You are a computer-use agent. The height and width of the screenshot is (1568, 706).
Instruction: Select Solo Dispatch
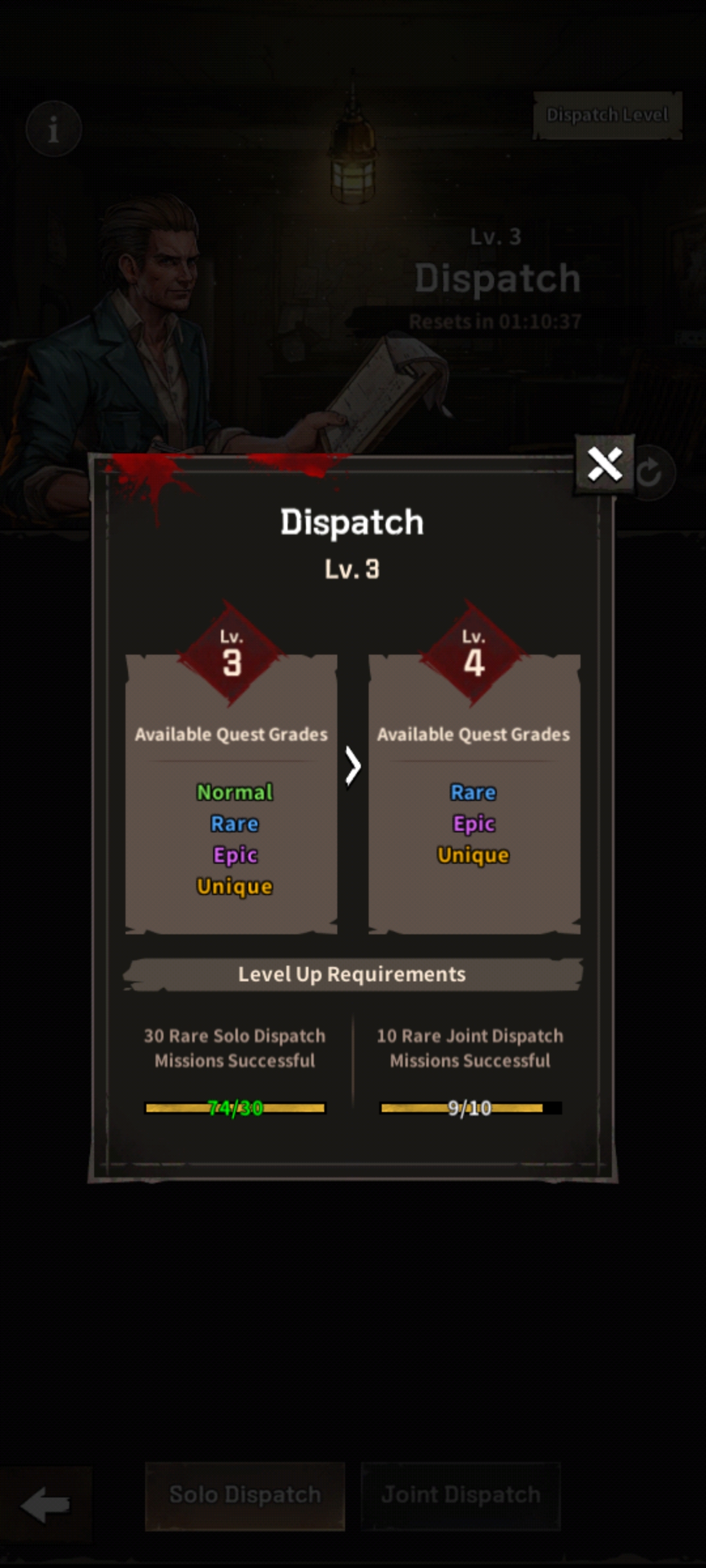pos(245,1495)
